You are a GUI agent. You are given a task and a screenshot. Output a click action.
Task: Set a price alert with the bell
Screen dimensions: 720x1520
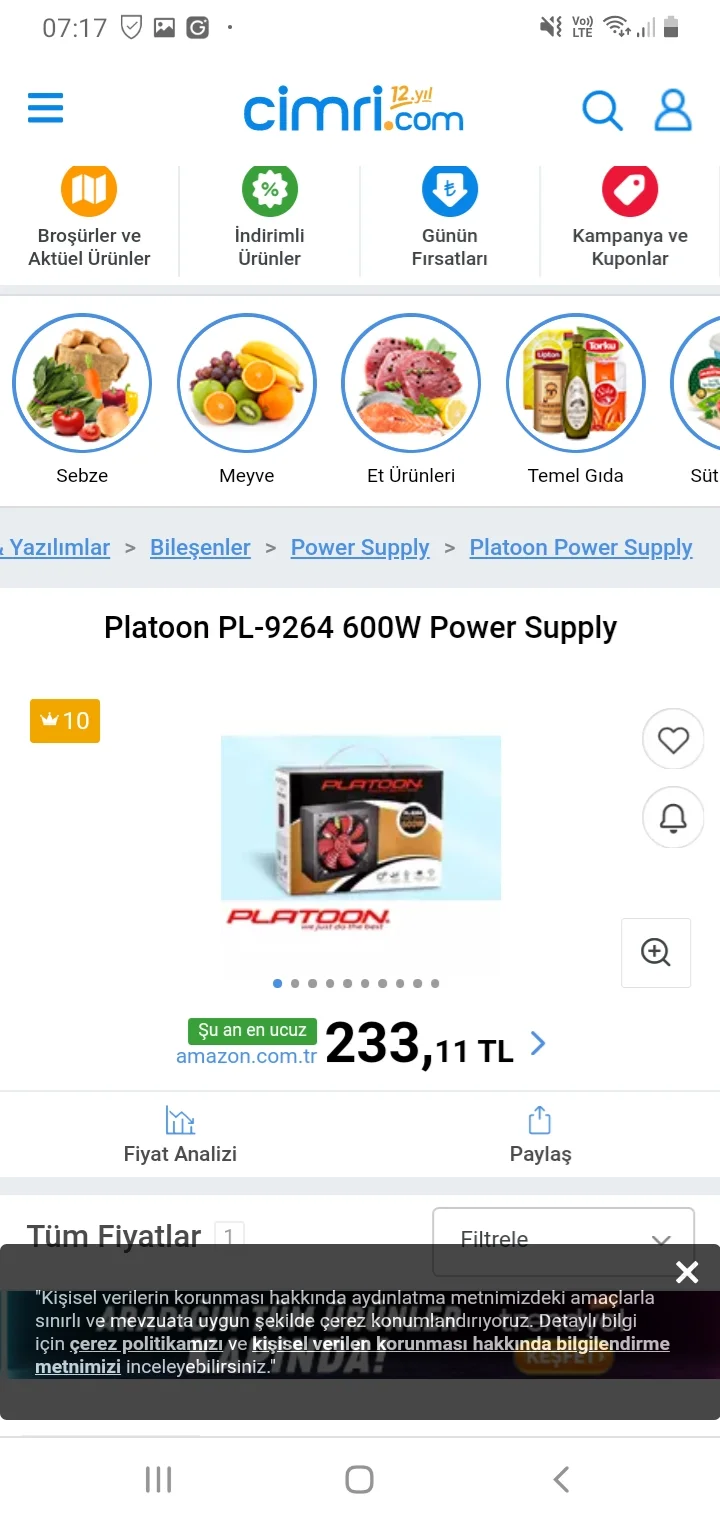coord(673,817)
